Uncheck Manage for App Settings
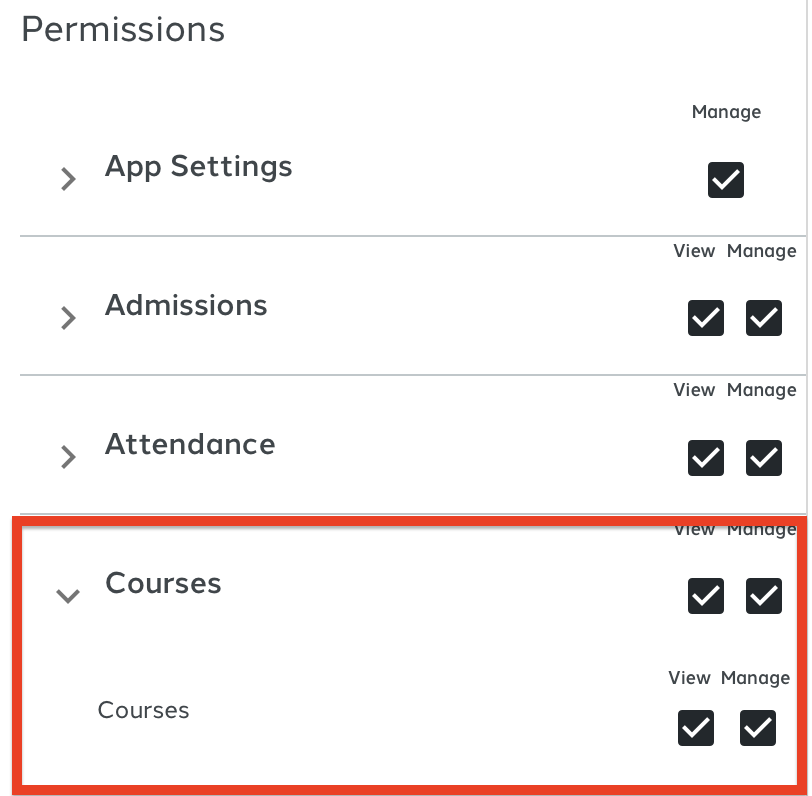This screenshot has height=796, width=812. click(x=725, y=180)
